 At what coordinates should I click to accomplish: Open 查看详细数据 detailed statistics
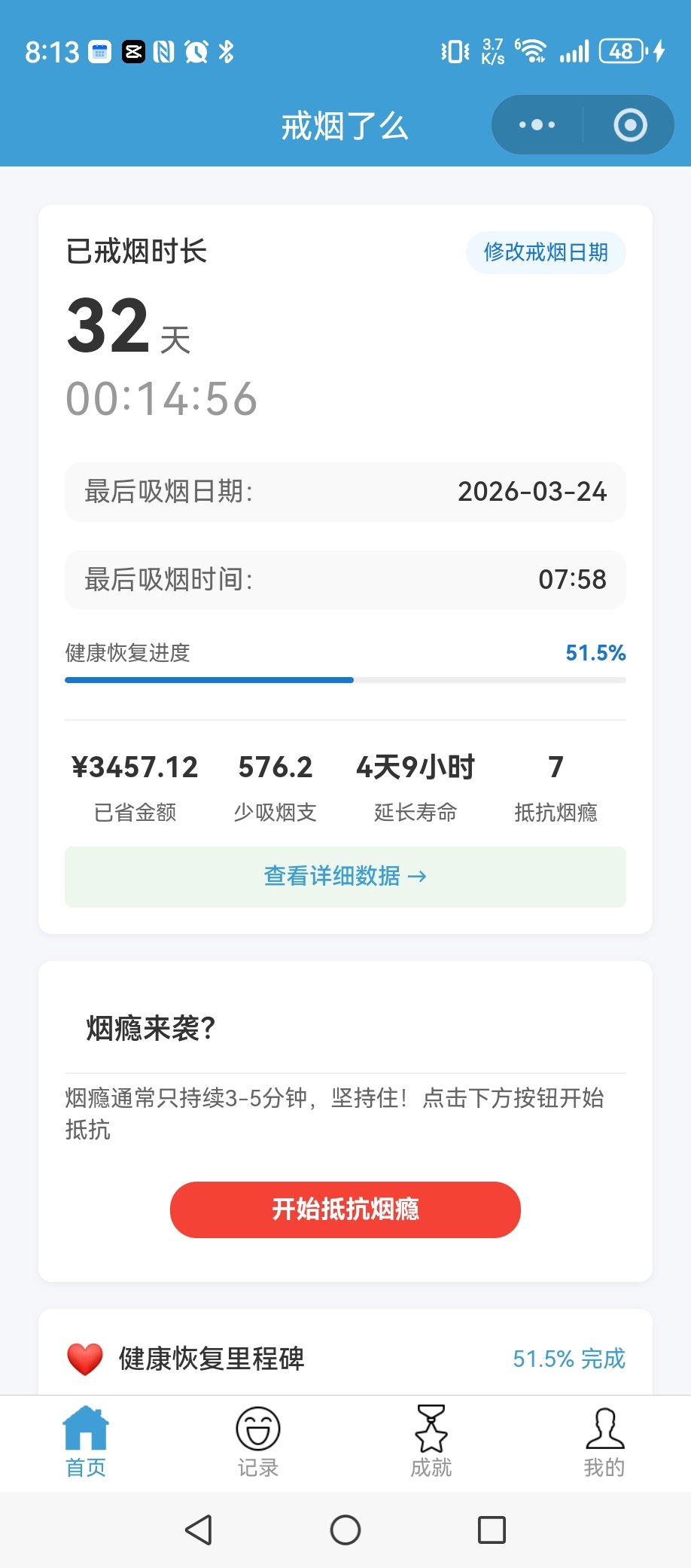(x=345, y=877)
